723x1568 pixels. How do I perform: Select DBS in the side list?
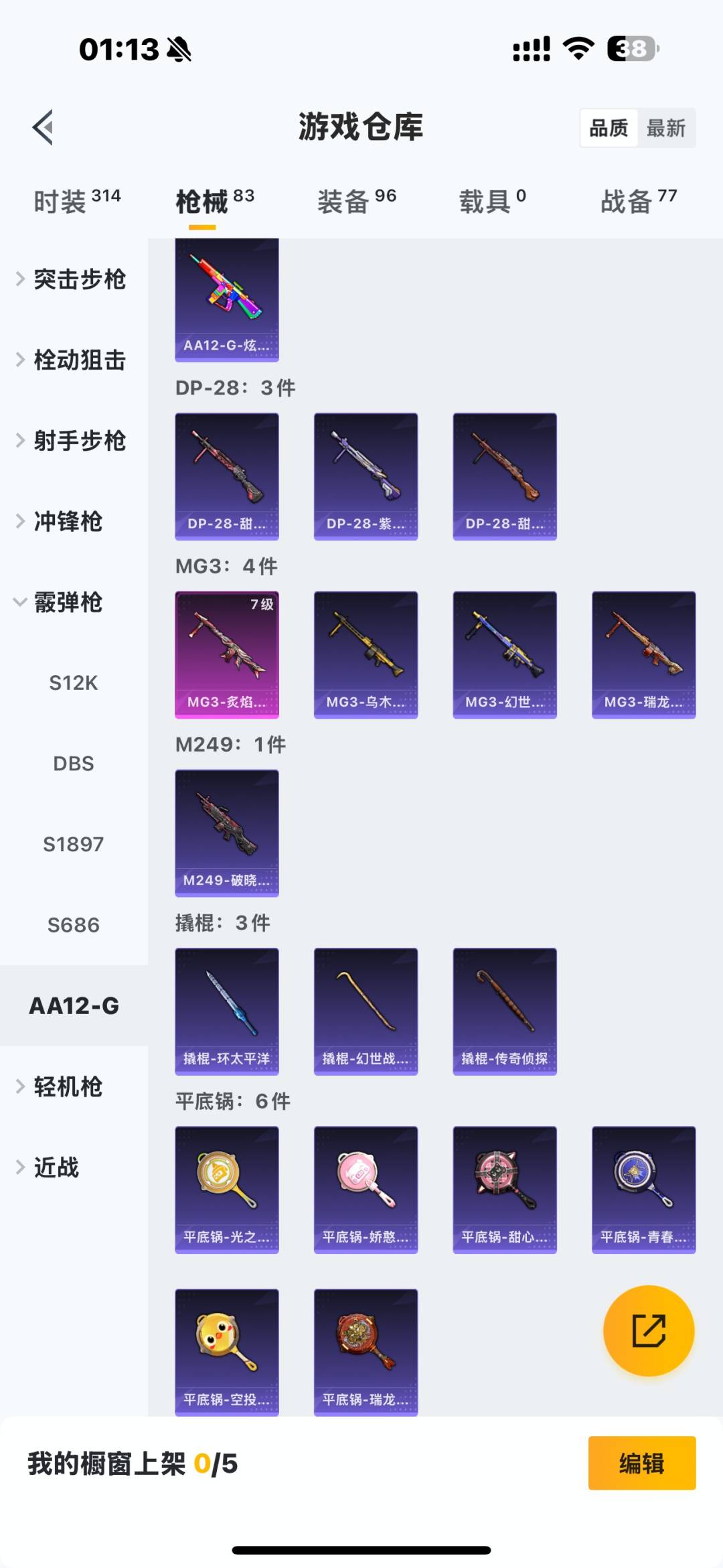74,764
